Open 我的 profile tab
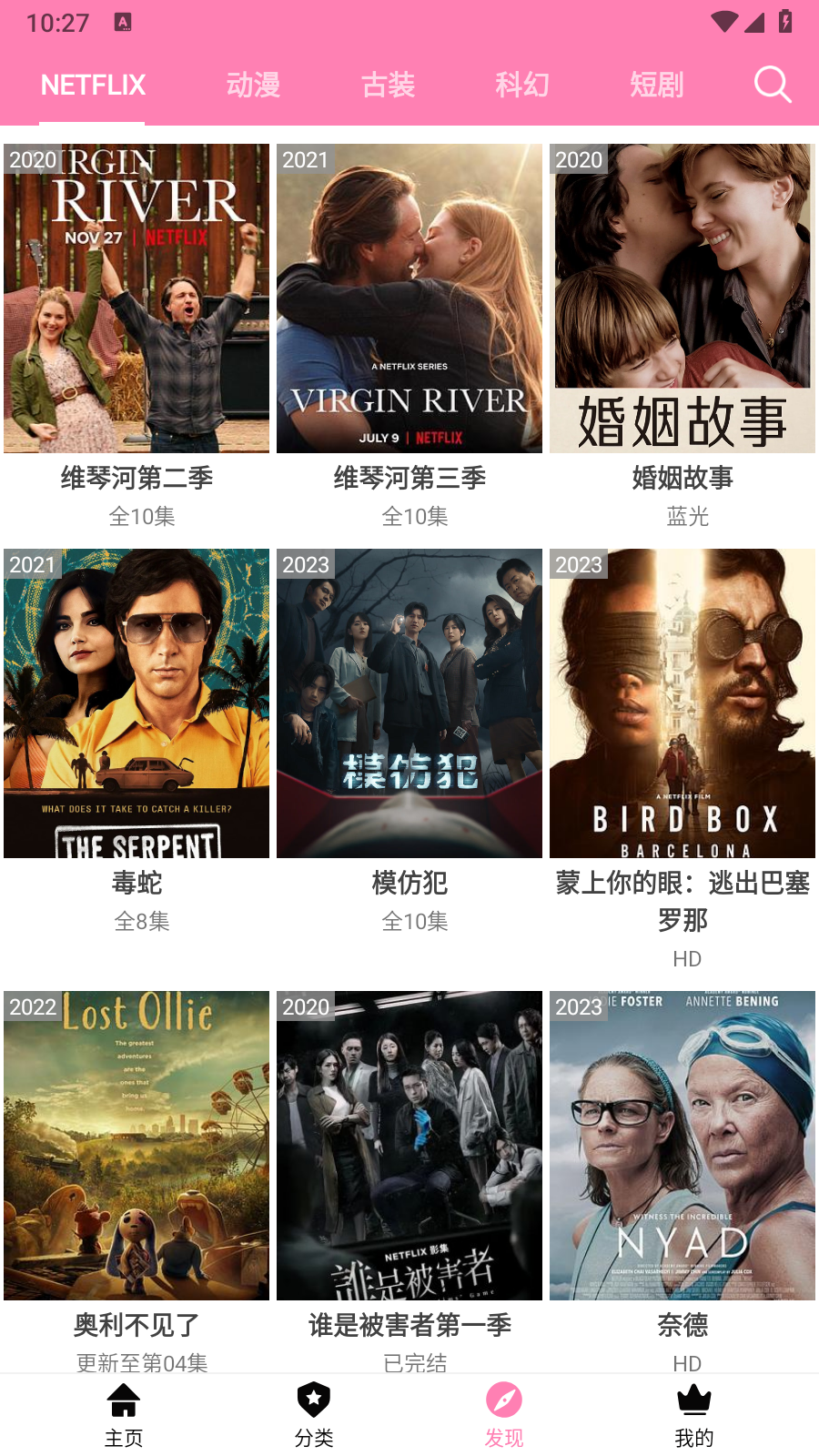The image size is (819, 1456). click(x=694, y=1414)
